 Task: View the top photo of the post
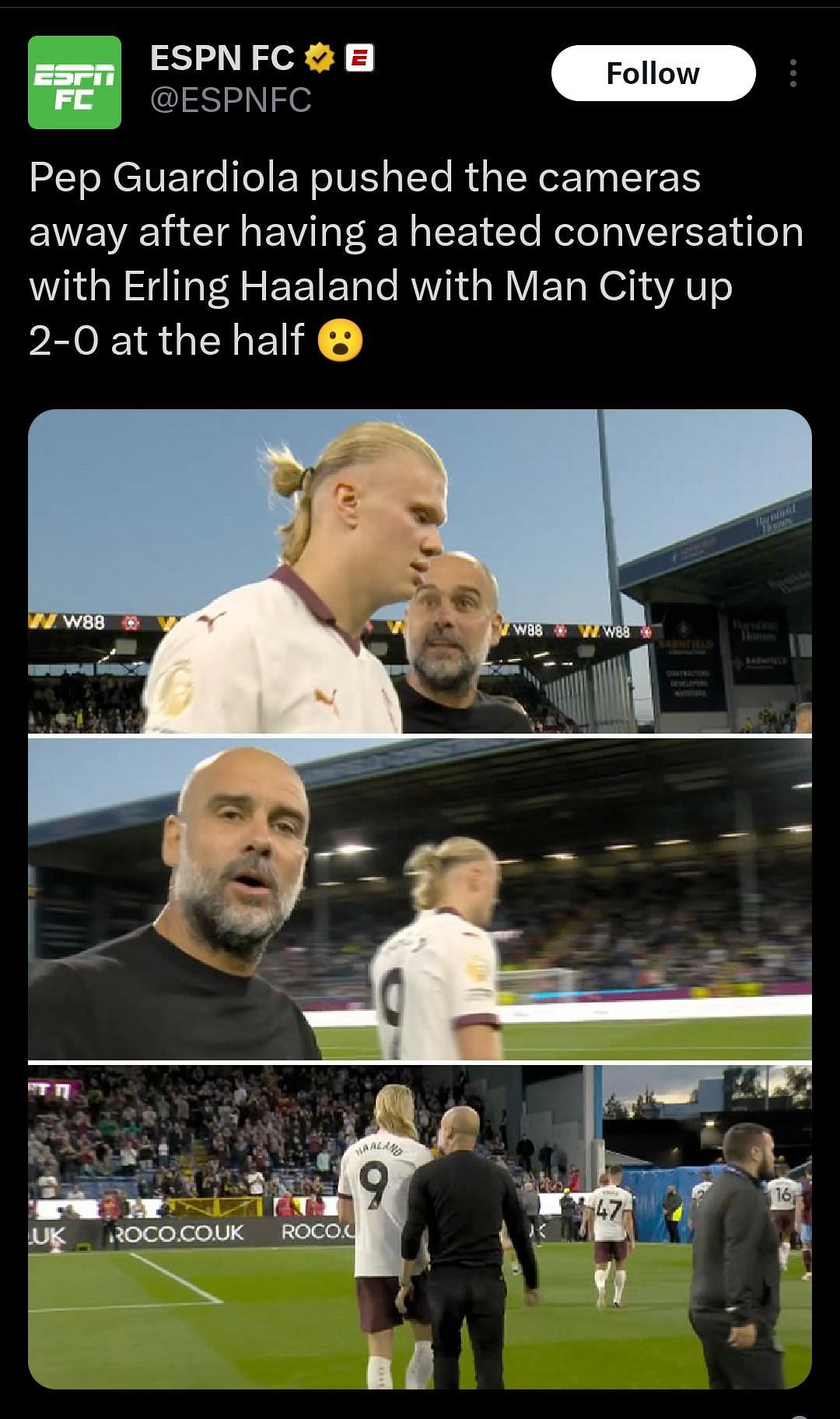420,572
